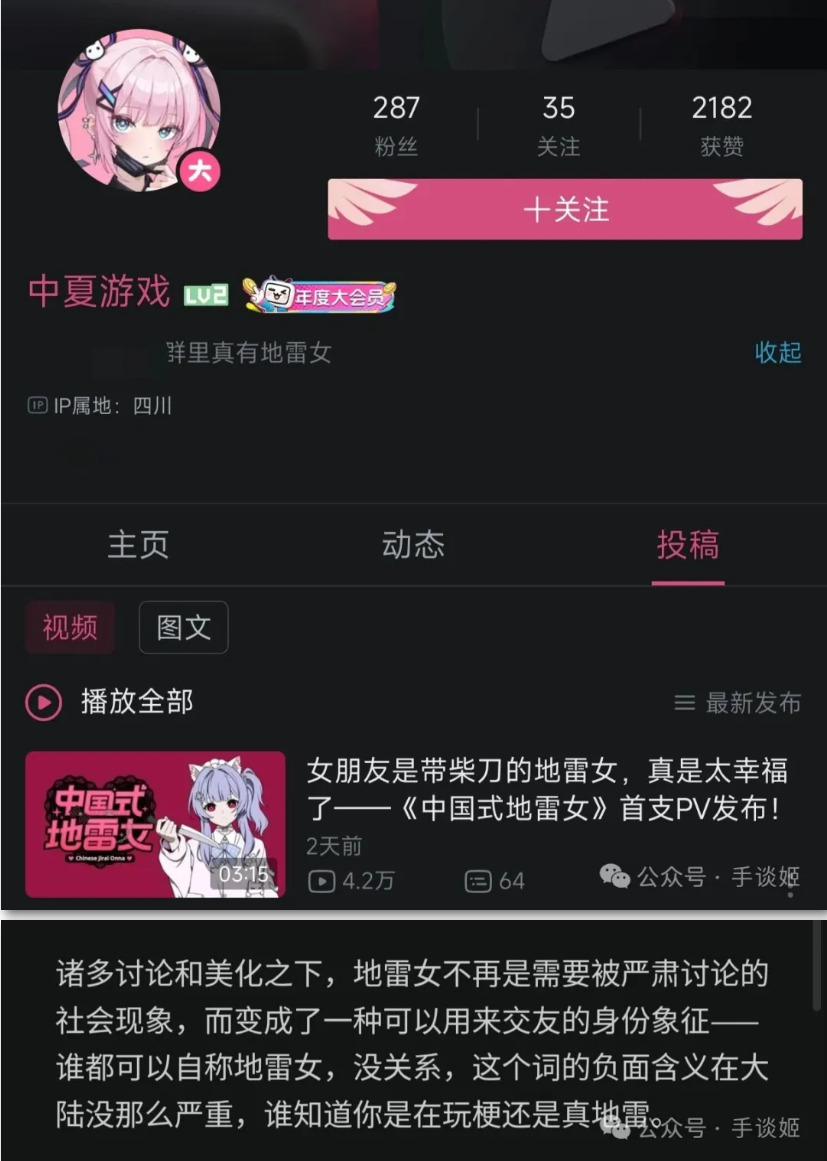Image resolution: width=827 pixels, height=1161 pixels.
Task: View the 35 关注 following list
Action: point(558,126)
